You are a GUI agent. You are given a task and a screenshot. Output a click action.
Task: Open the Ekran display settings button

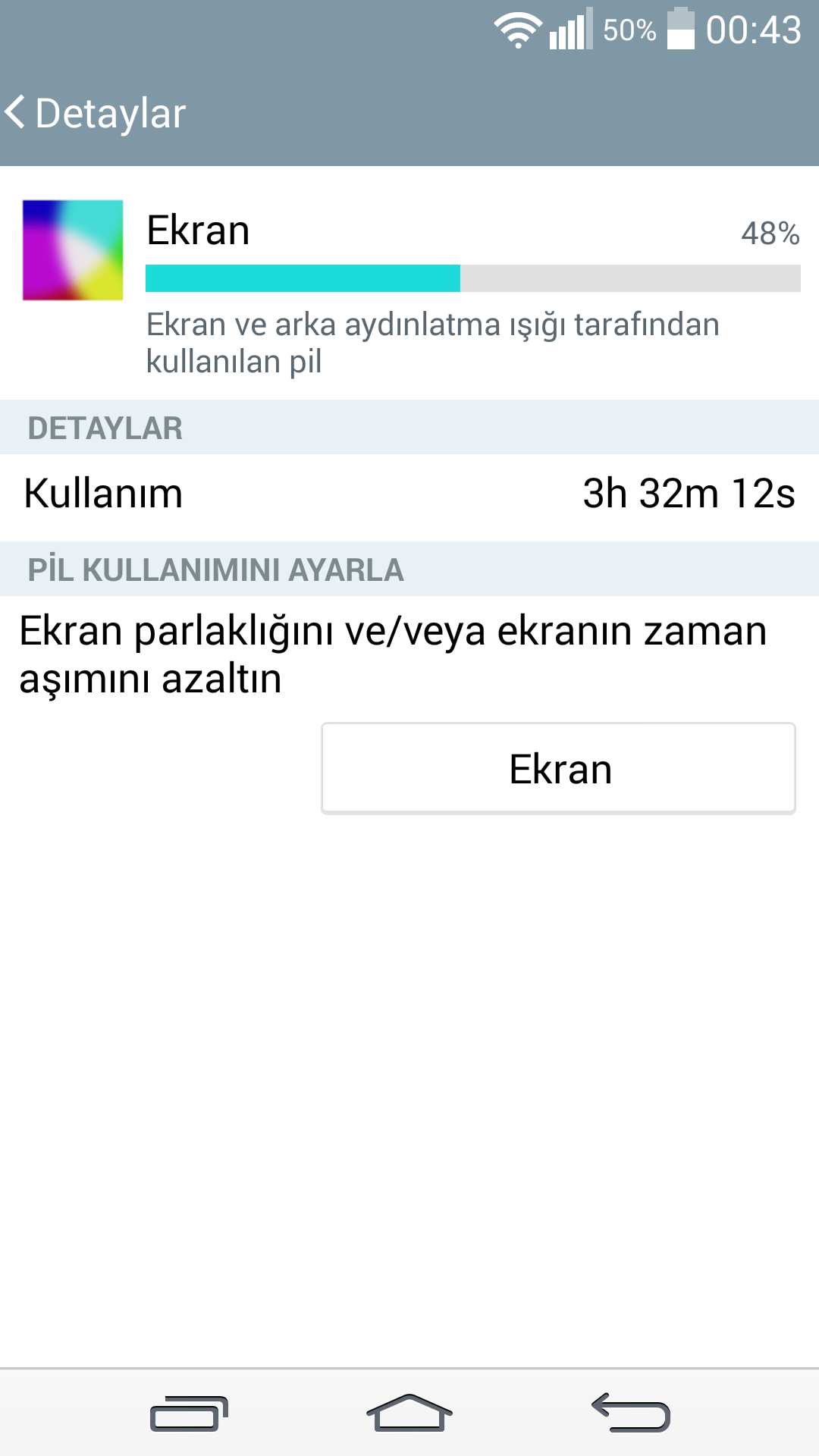559,768
